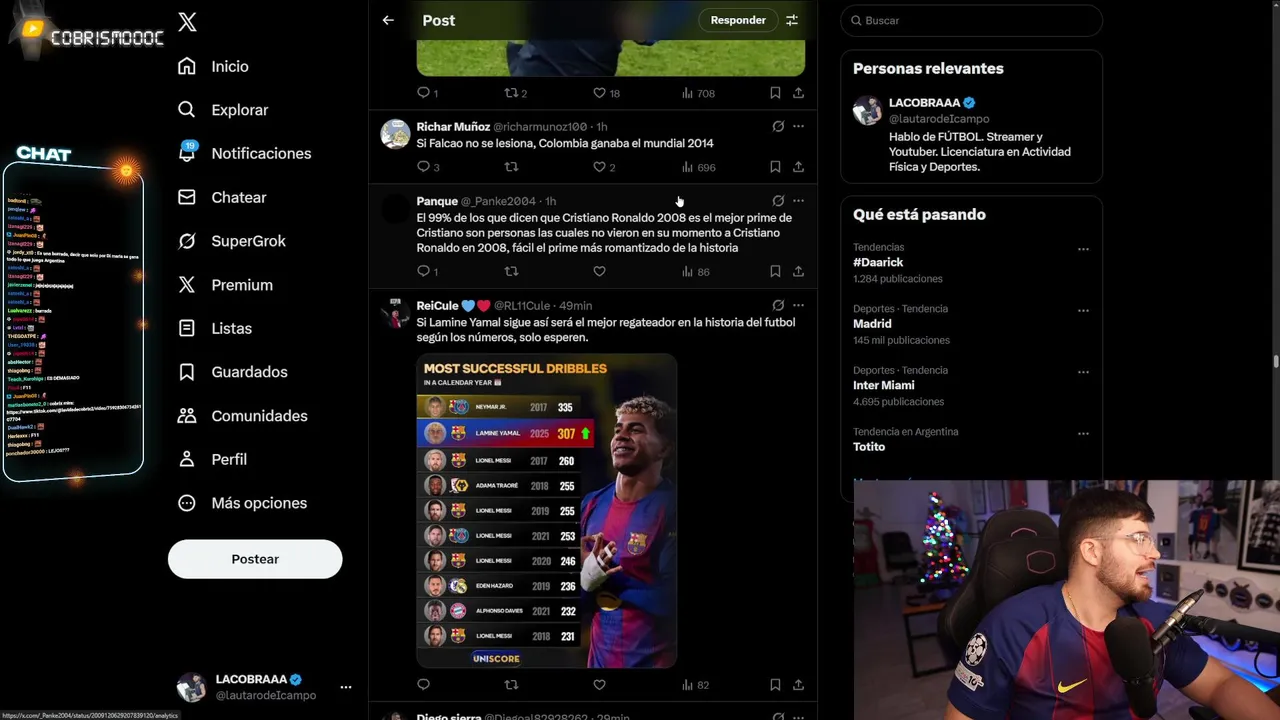Screen dimensions: 1280x720
Task: Like Richar Muñoz's post about Falcao
Action: tap(600, 167)
